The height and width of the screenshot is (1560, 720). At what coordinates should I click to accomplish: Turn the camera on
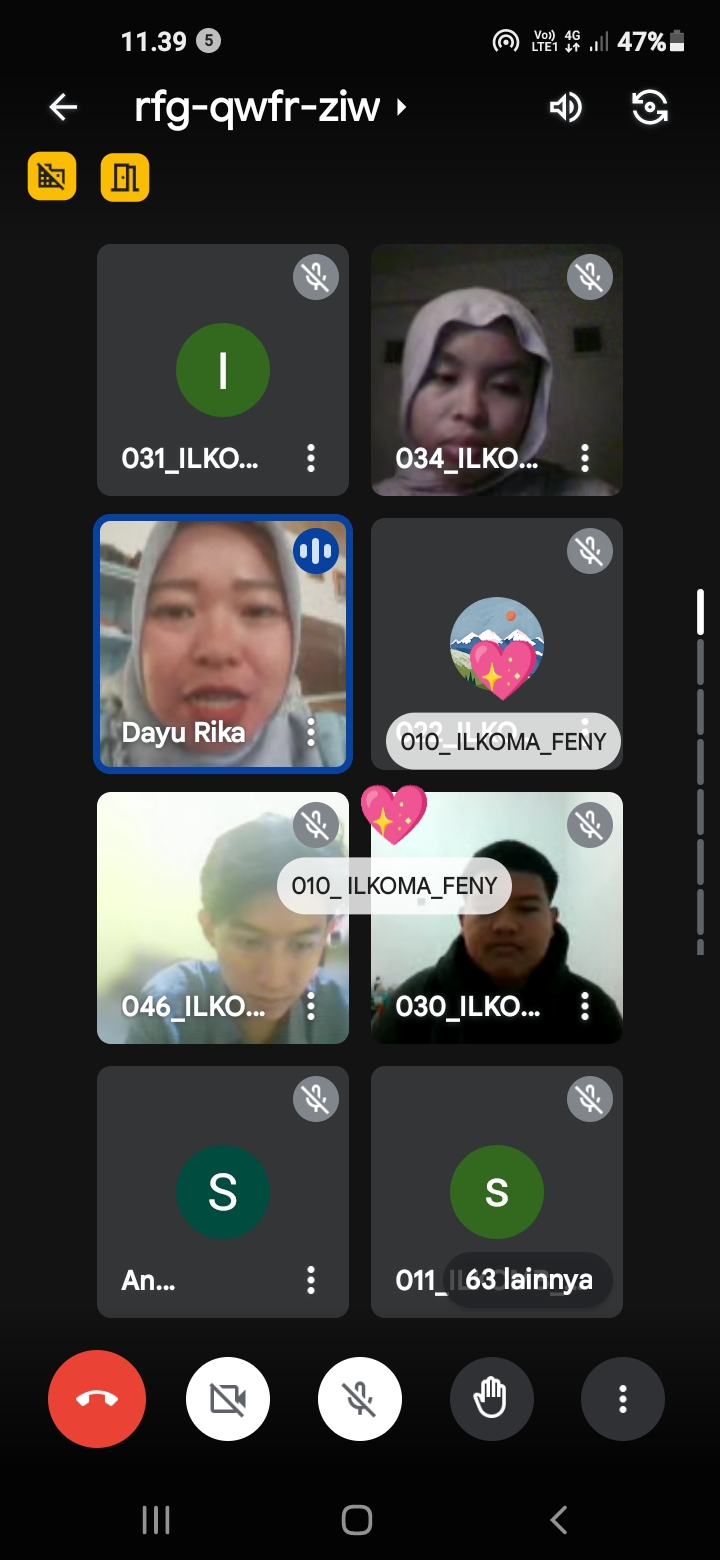(228, 1399)
